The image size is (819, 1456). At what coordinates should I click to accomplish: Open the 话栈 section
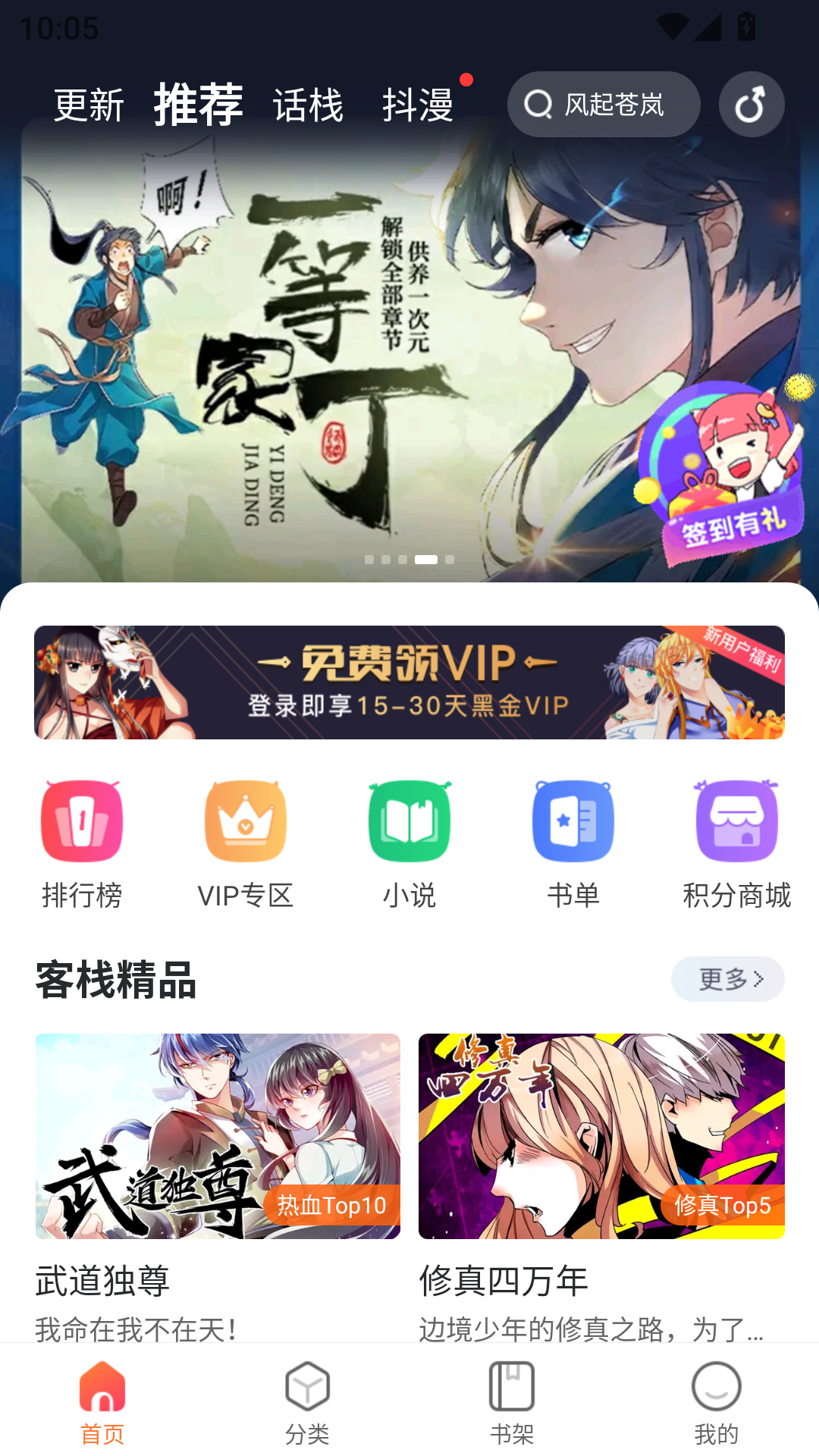(x=308, y=106)
